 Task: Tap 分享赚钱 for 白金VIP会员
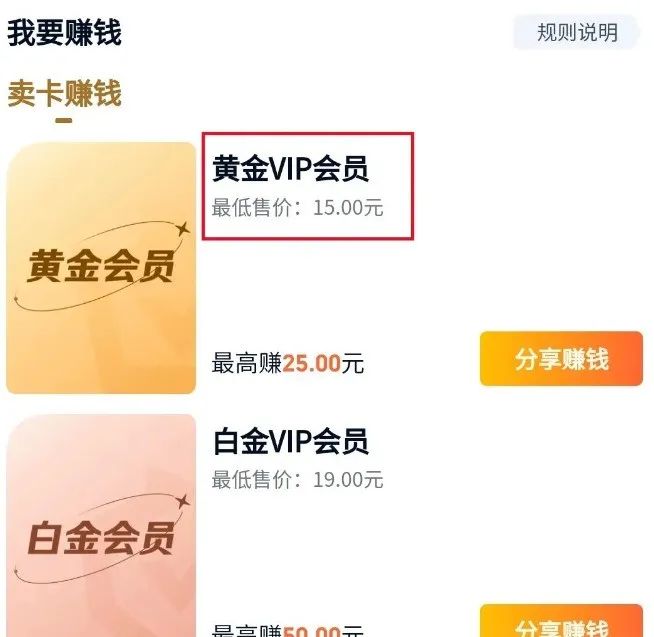point(561,624)
